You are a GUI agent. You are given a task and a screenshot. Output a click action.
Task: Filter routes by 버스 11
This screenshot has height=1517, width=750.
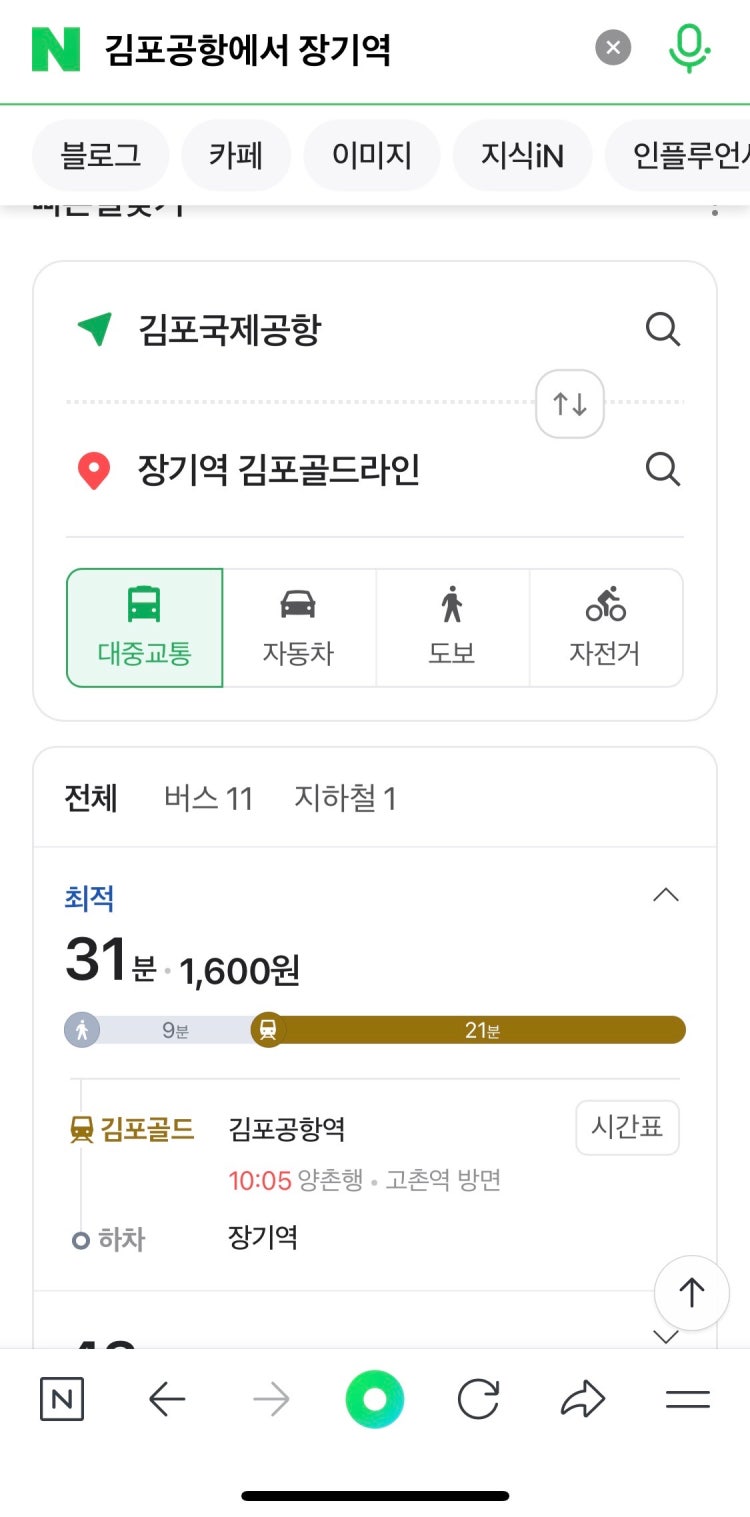tap(208, 798)
